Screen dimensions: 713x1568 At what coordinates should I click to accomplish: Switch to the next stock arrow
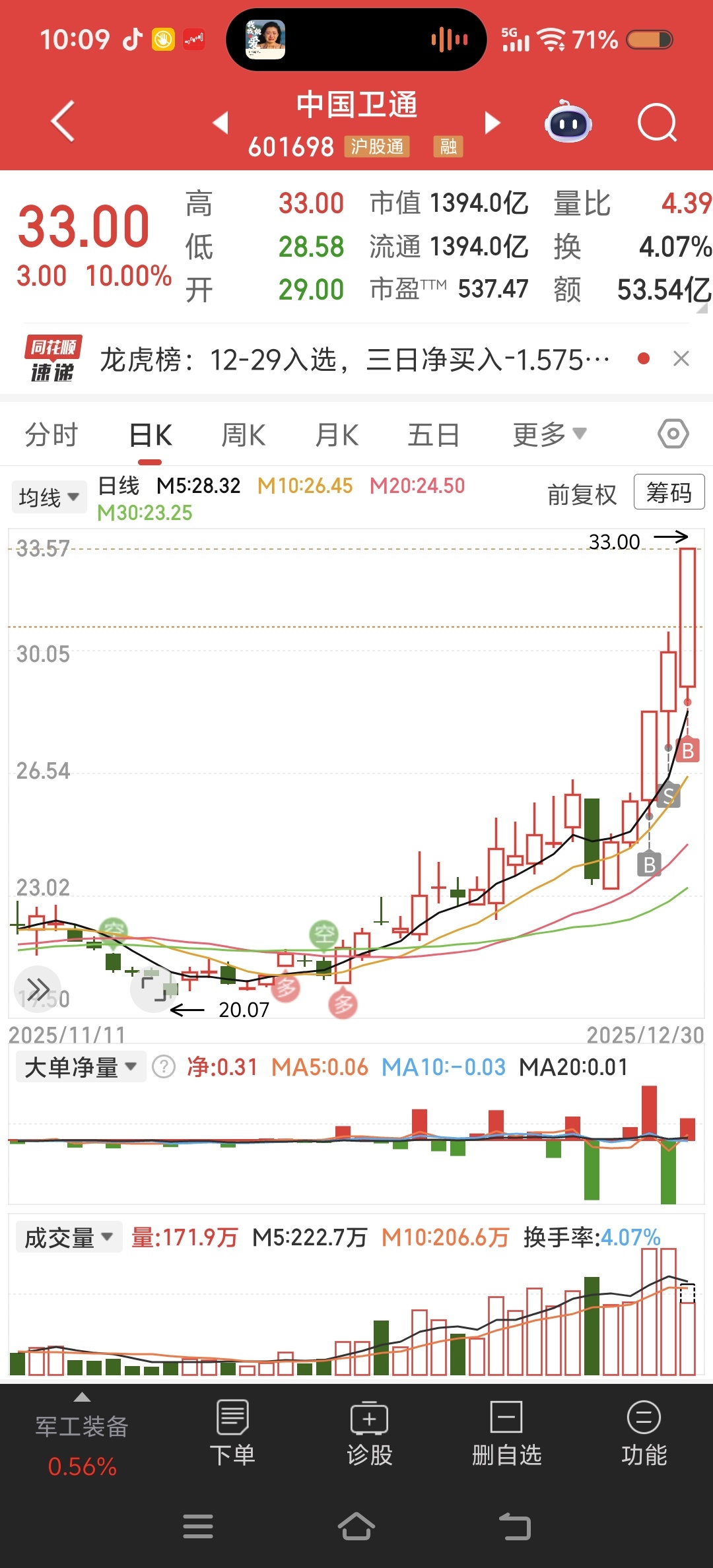[492, 123]
